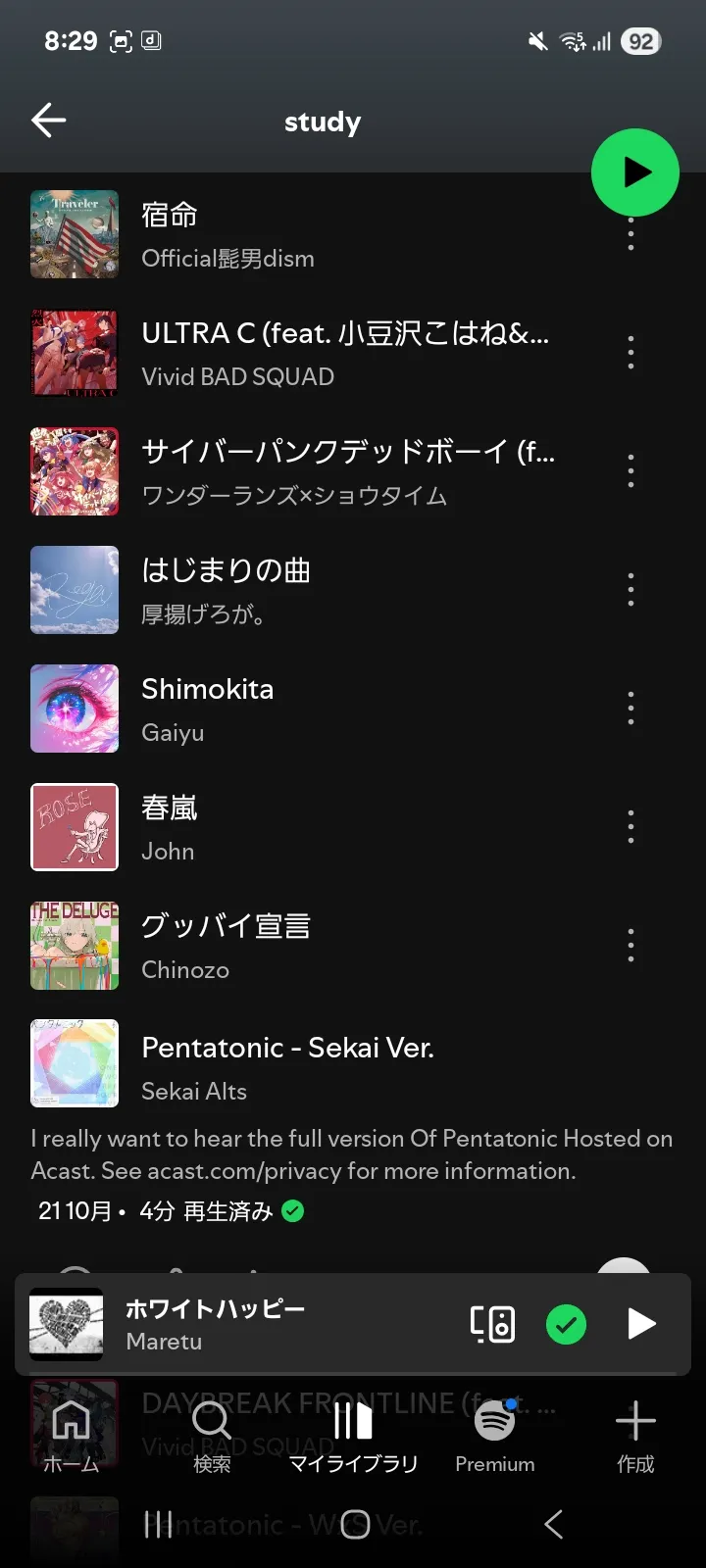The width and height of the screenshot is (706, 1568).
Task: Open more options for ULTRA C
Action: 630,353
